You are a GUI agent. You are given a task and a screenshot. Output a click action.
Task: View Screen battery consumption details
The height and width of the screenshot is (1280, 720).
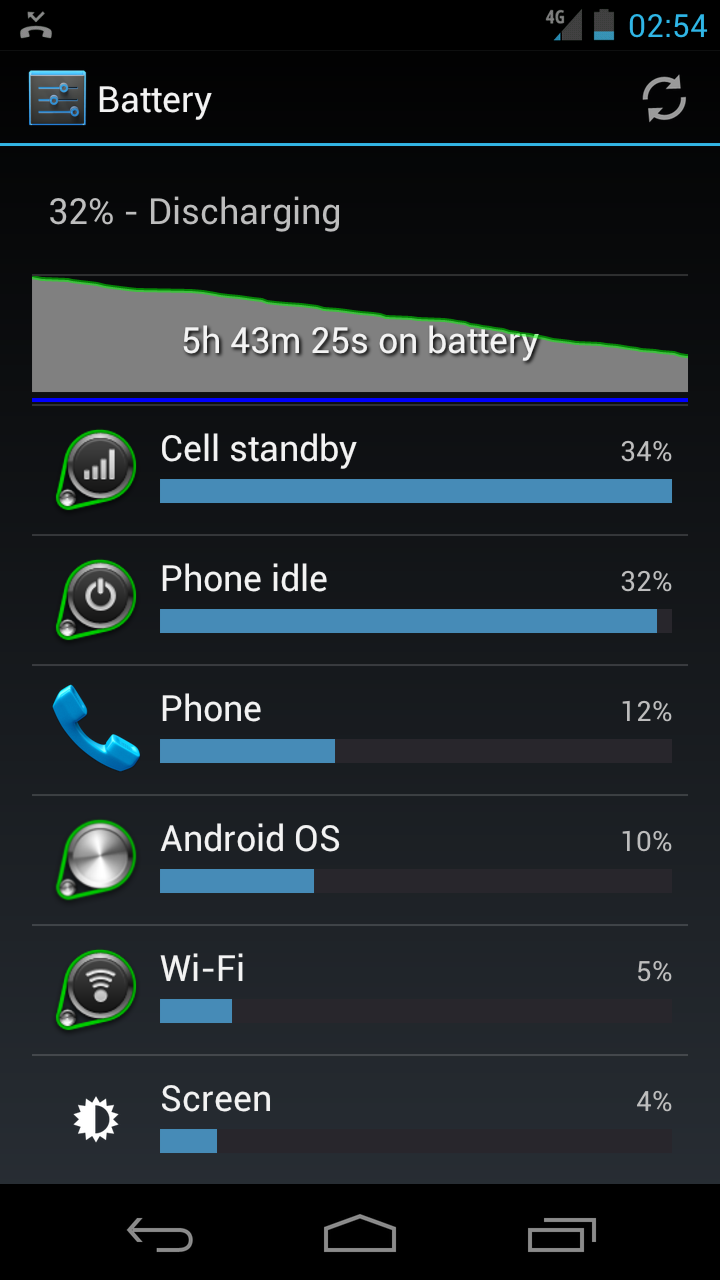coord(360,1120)
